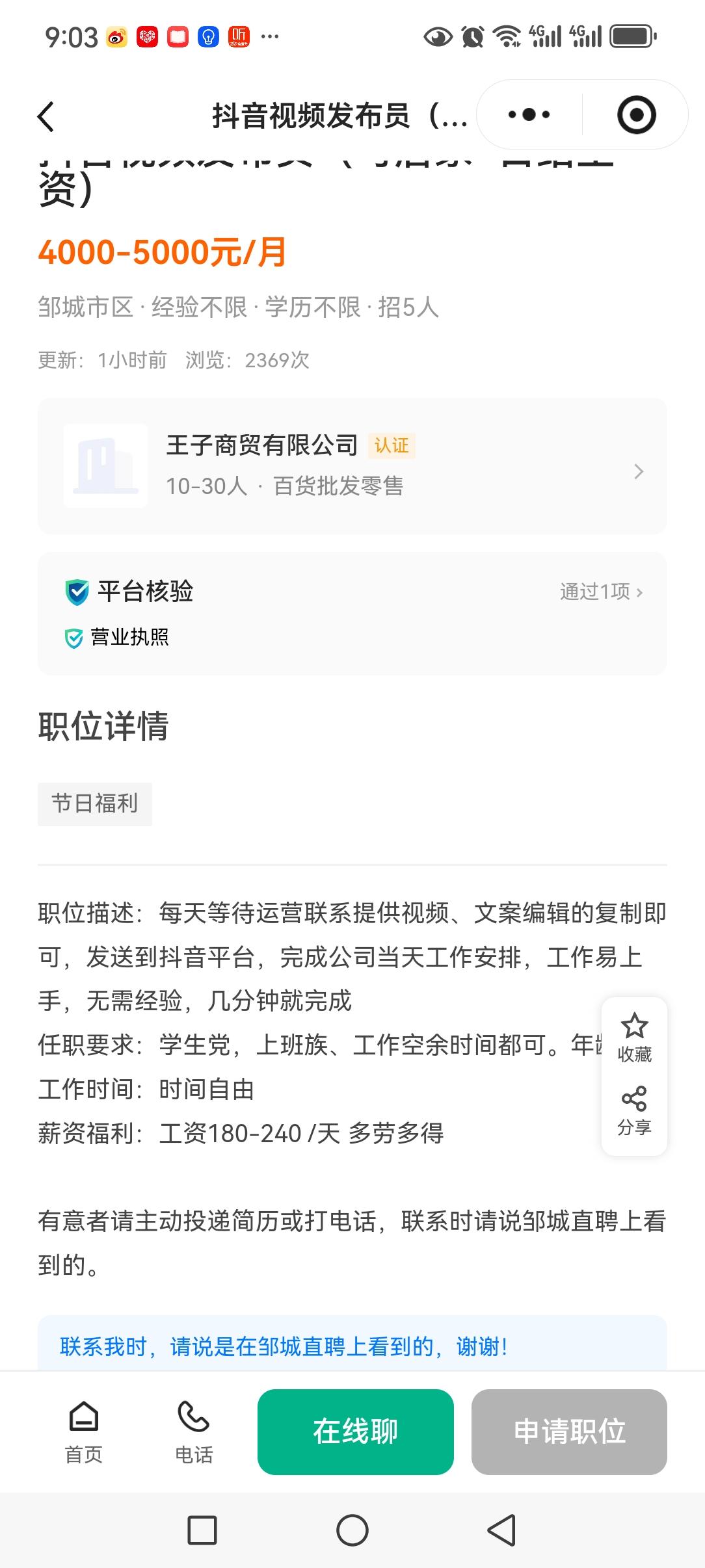
Task: Open the mini-program more options (three dots)
Action: tap(527, 114)
